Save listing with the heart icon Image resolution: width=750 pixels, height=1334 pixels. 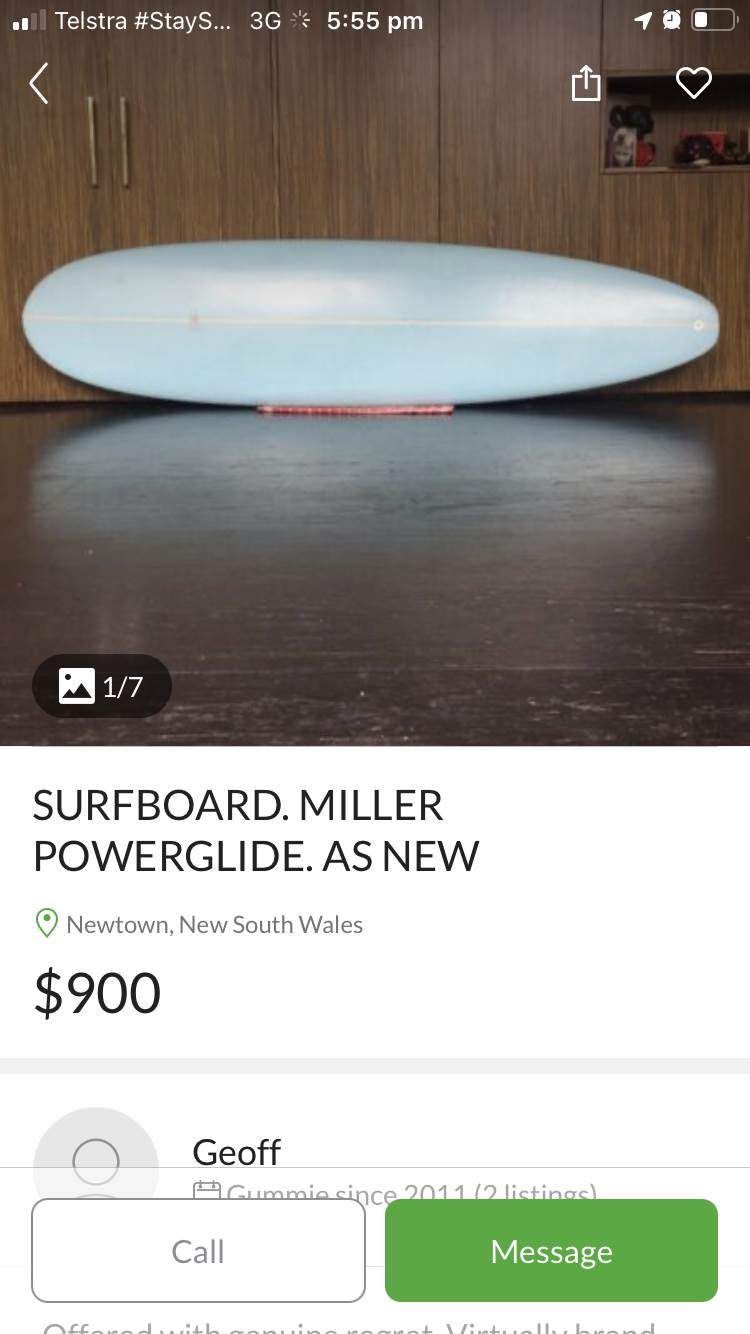[693, 83]
